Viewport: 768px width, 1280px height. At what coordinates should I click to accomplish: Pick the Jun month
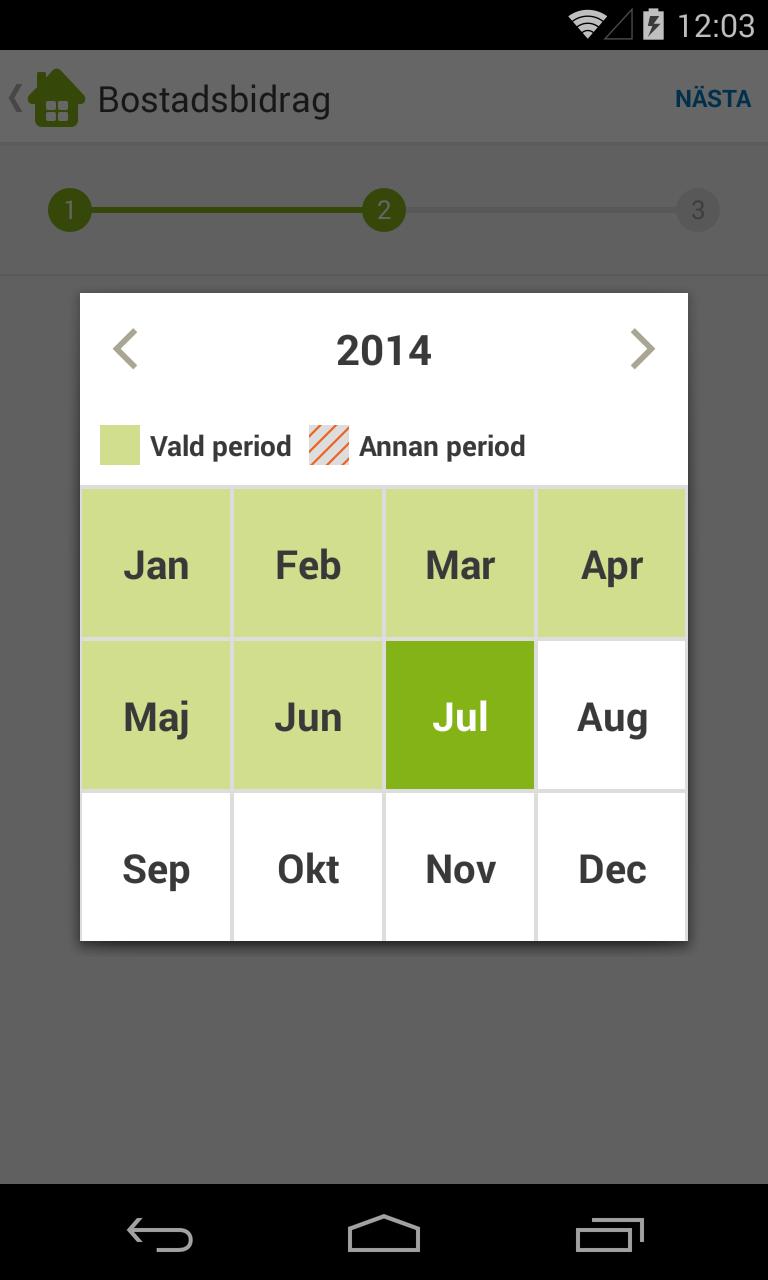pyautogui.click(x=308, y=716)
